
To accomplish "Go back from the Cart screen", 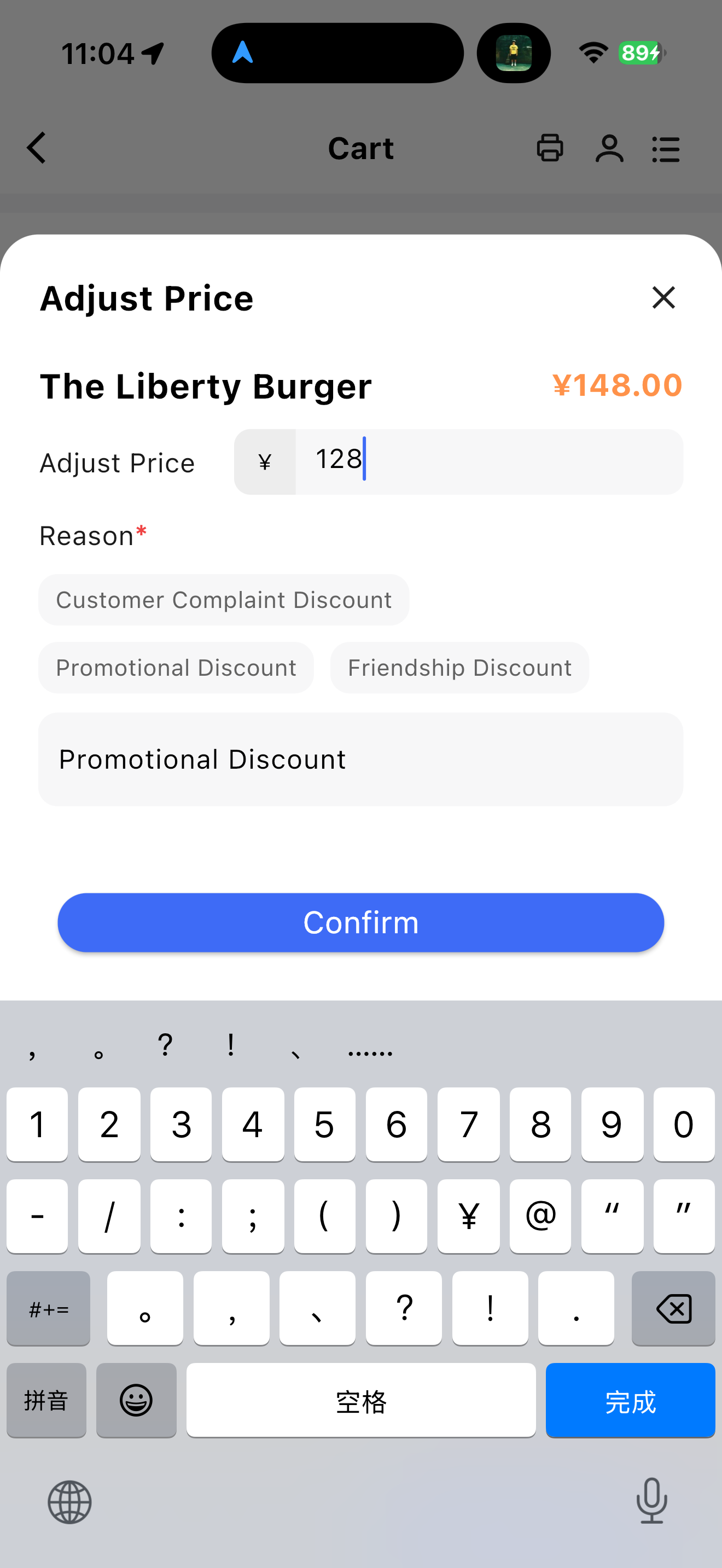I will click(37, 148).
